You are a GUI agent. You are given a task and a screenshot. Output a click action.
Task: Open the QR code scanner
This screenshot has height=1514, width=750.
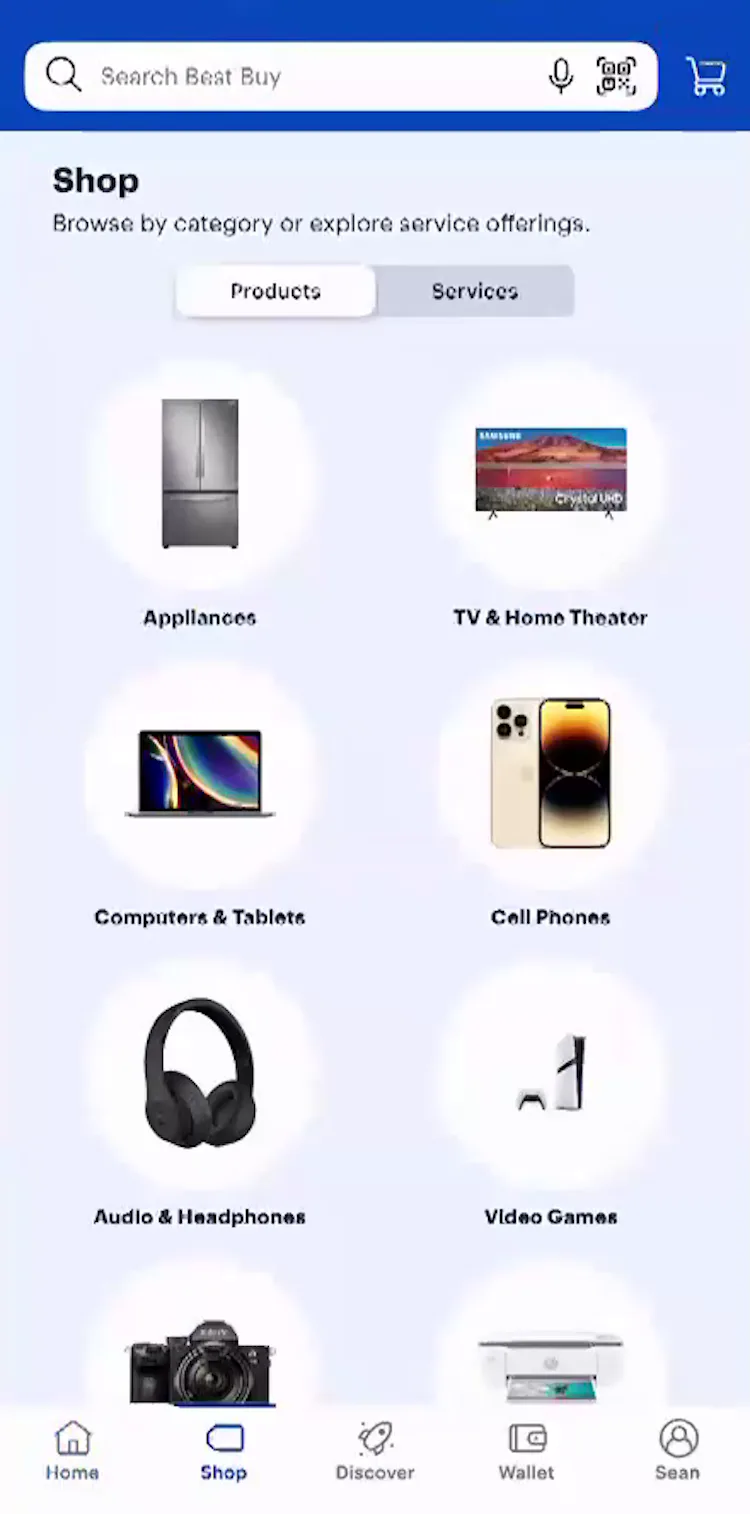click(617, 75)
